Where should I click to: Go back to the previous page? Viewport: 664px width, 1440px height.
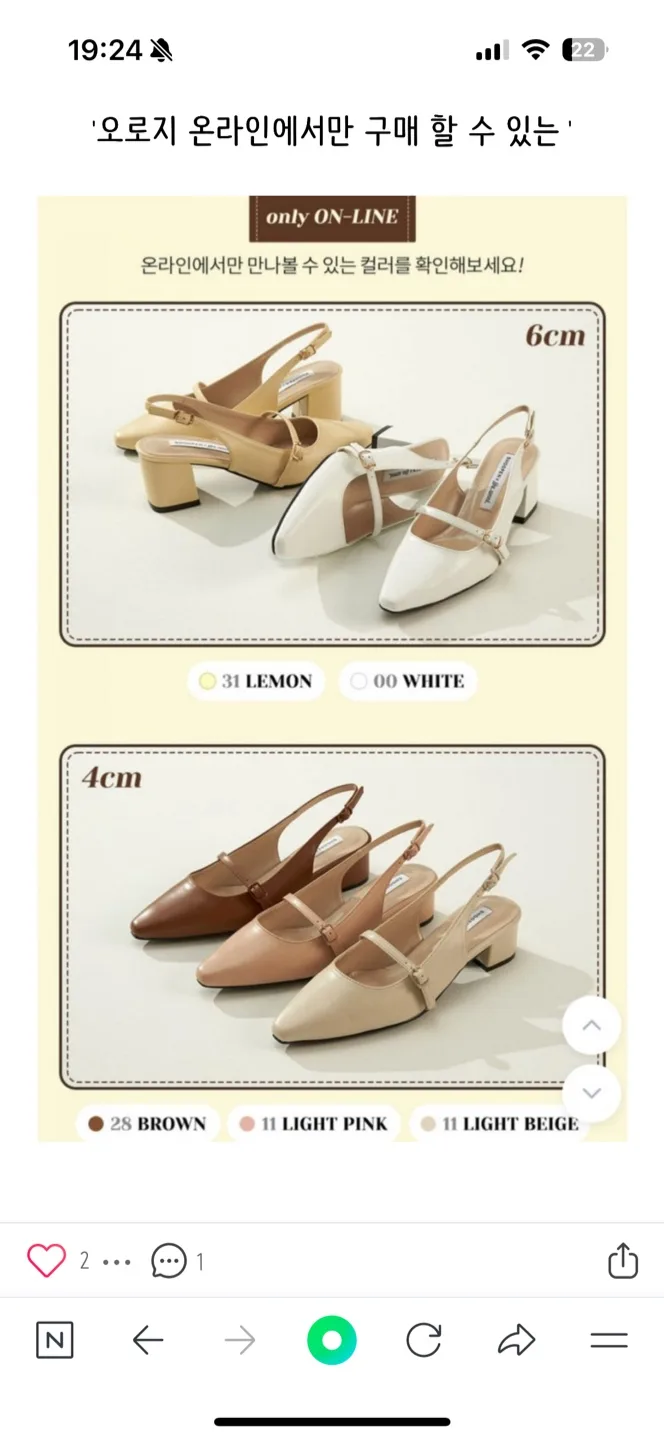[148, 1341]
